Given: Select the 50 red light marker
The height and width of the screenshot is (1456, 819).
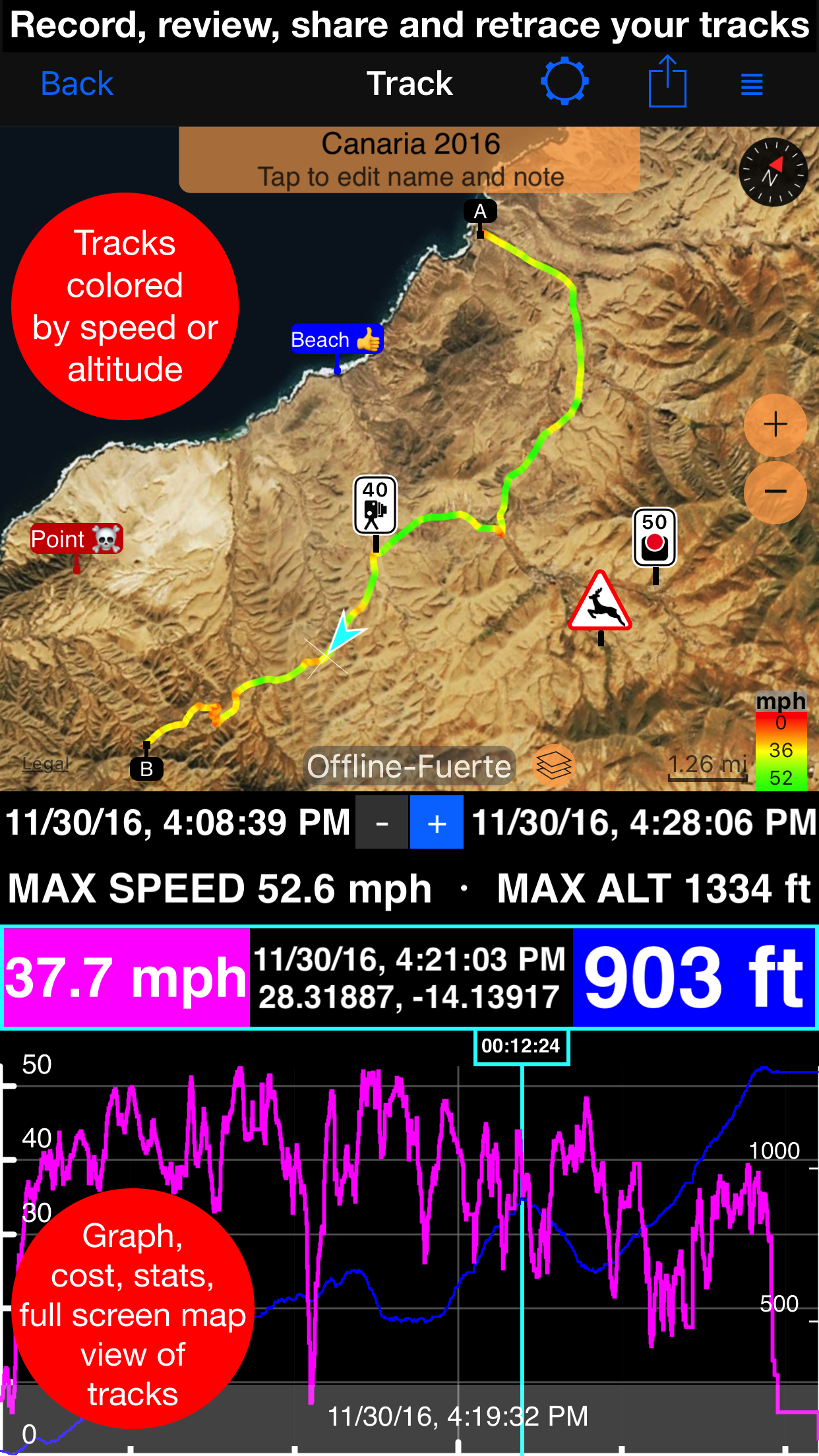Looking at the screenshot, I should coord(655,537).
